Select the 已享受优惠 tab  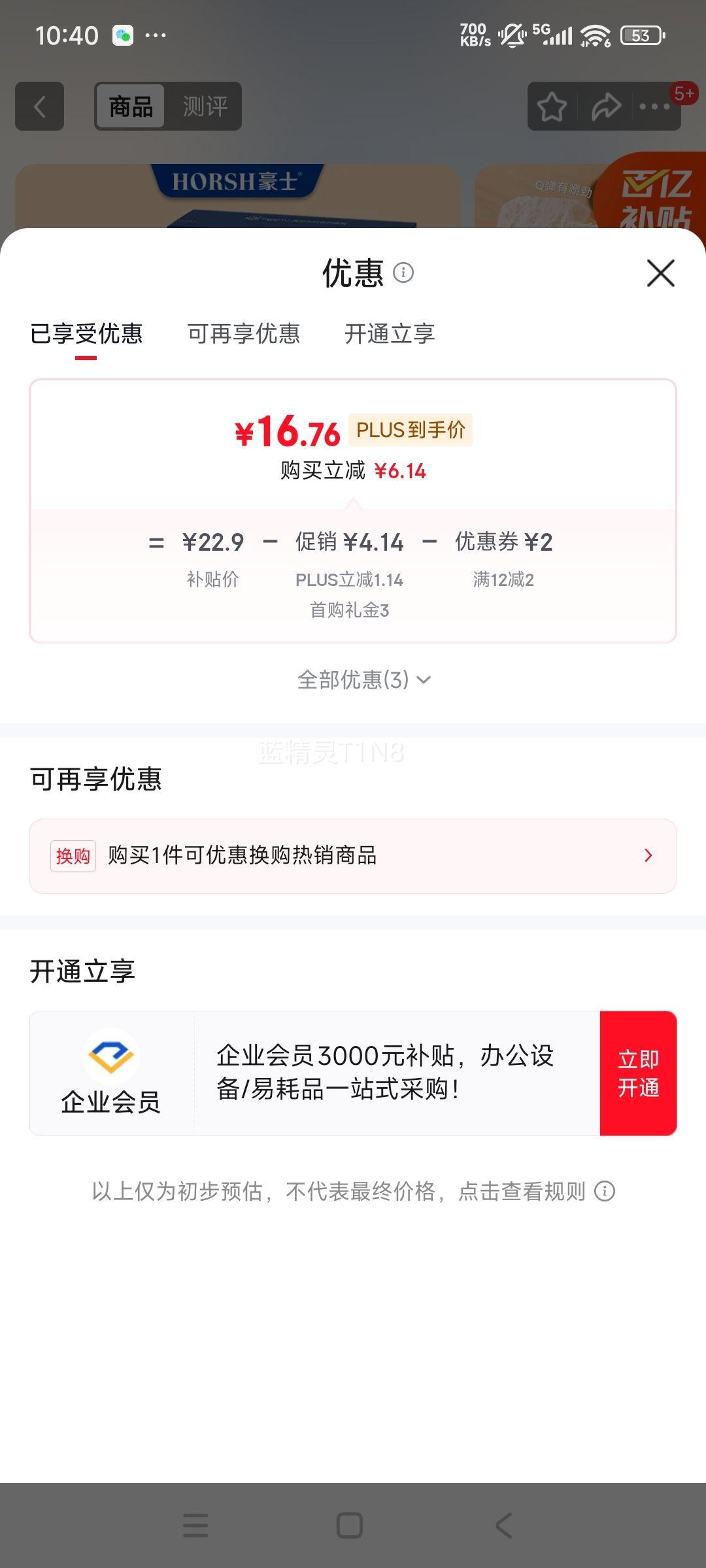tap(88, 334)
